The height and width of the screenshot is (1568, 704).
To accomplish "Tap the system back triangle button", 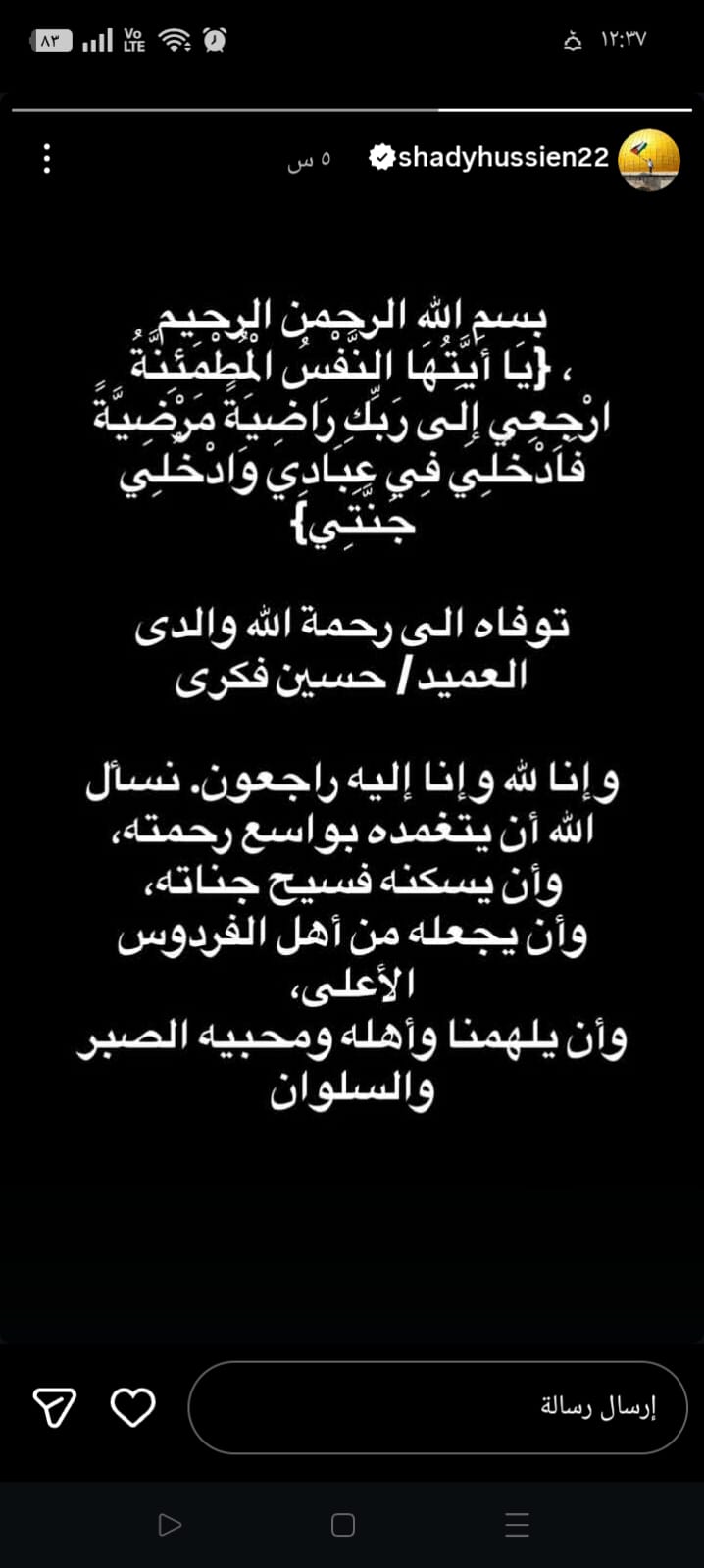I will (170, 1525).
